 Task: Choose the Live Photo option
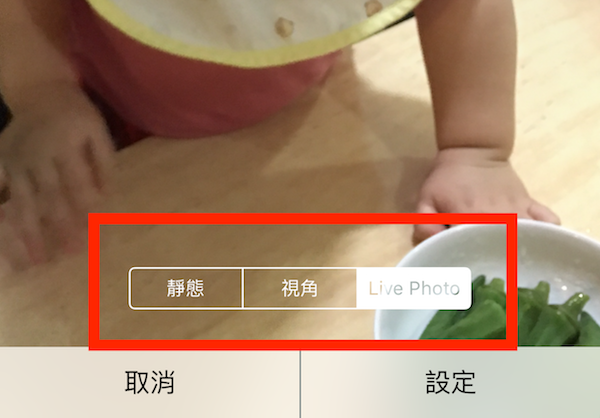tap(413, 288)
